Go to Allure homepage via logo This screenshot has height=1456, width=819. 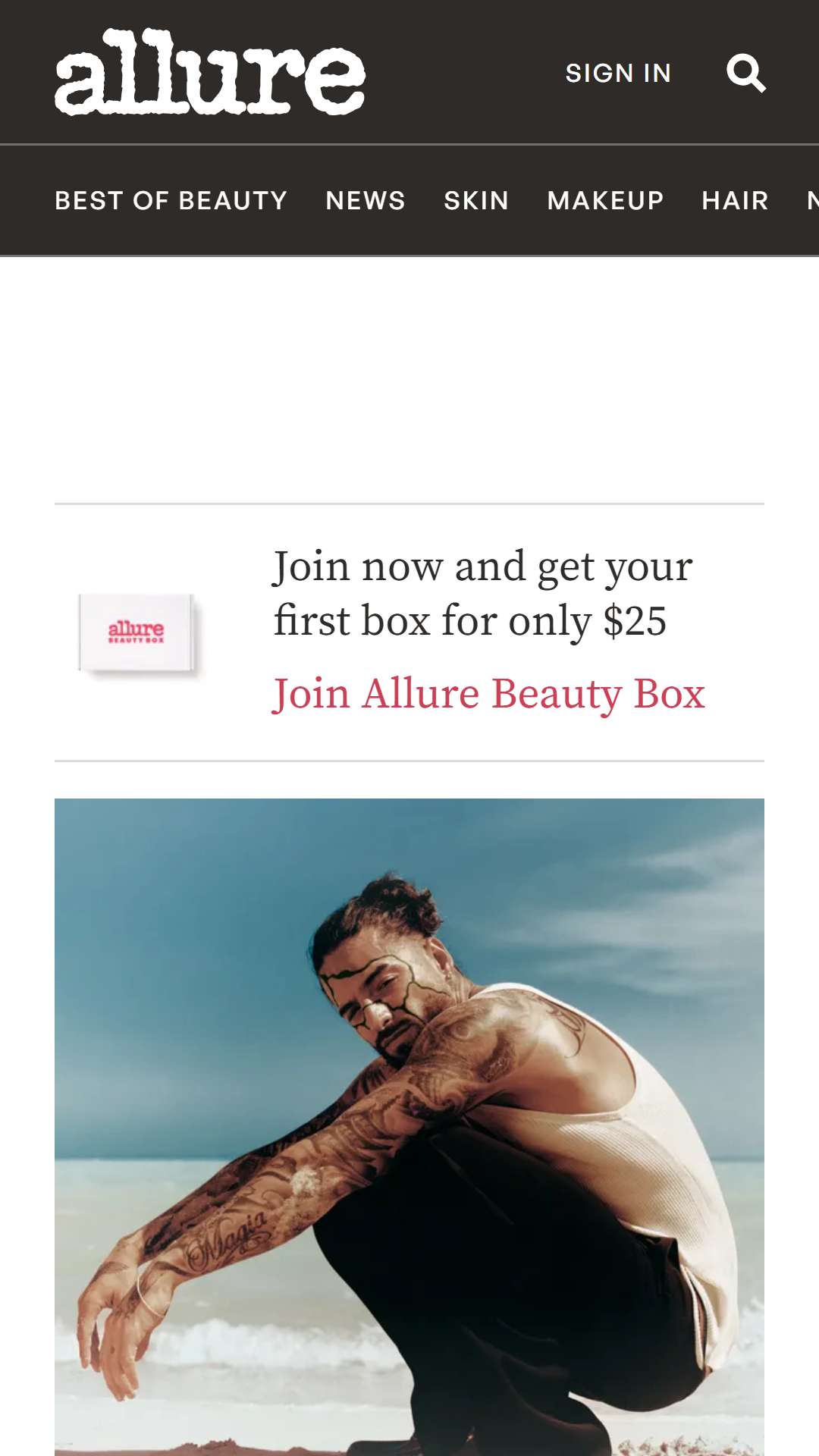pos(210,72)
